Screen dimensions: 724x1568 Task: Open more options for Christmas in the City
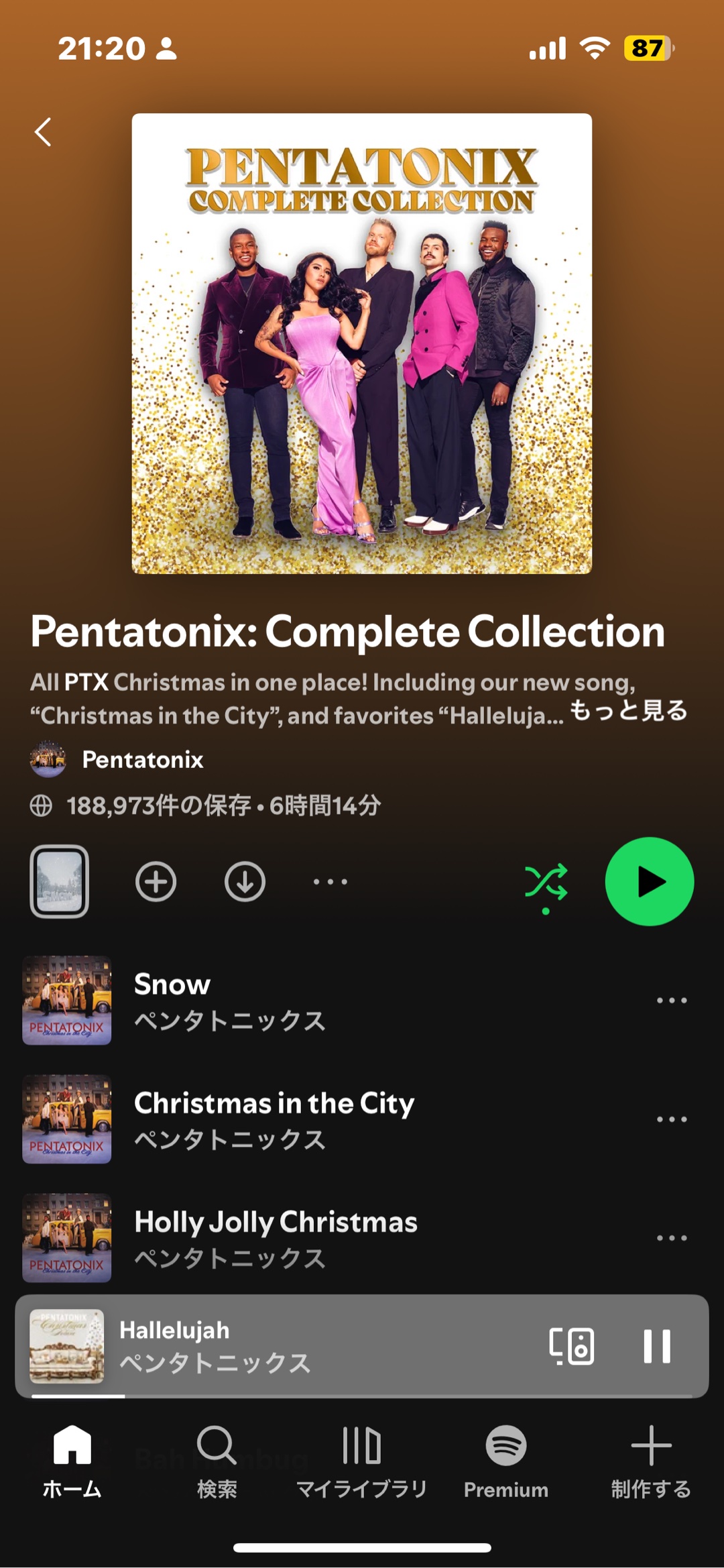[672, 1119]
